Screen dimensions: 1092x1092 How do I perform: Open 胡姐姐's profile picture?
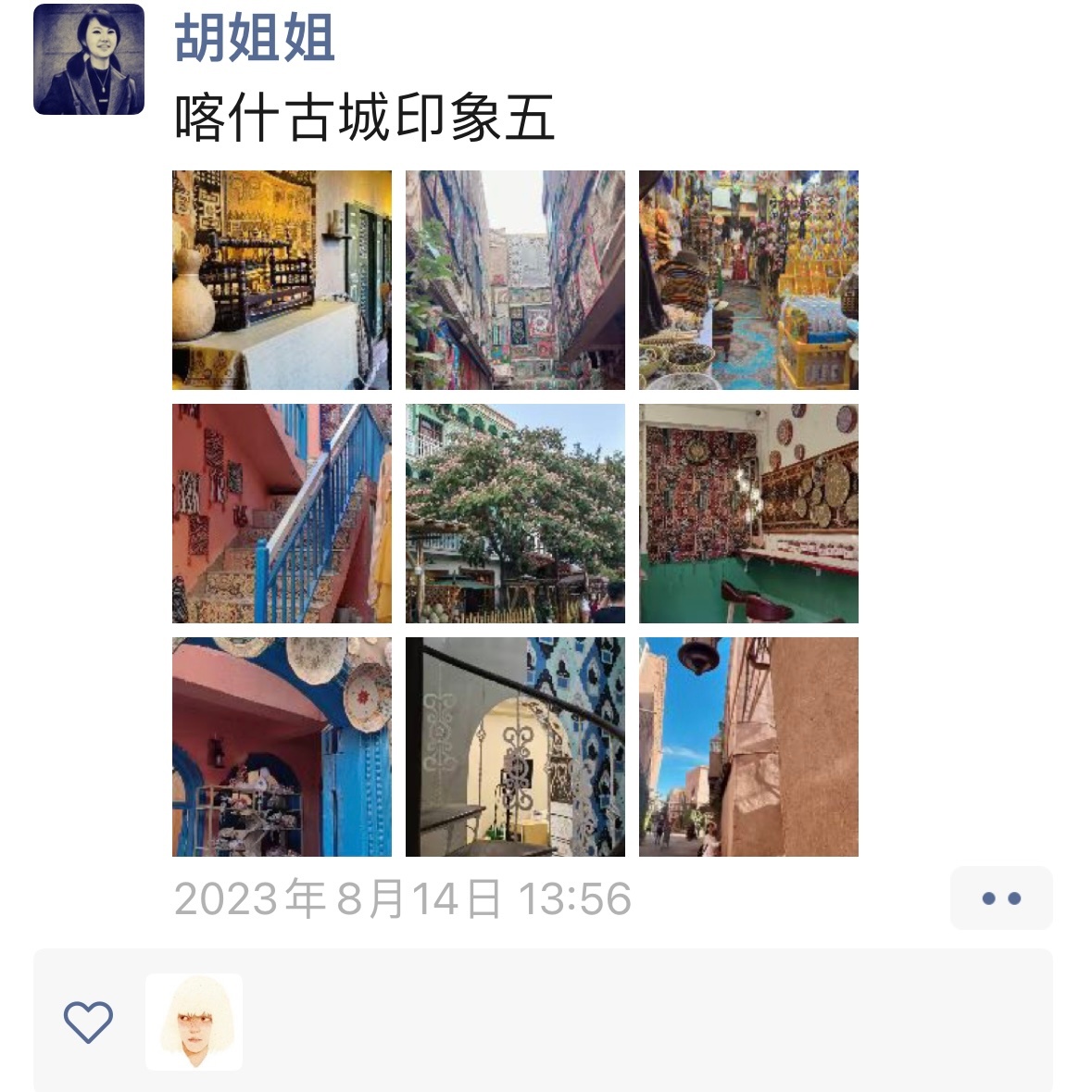[89, 59]
